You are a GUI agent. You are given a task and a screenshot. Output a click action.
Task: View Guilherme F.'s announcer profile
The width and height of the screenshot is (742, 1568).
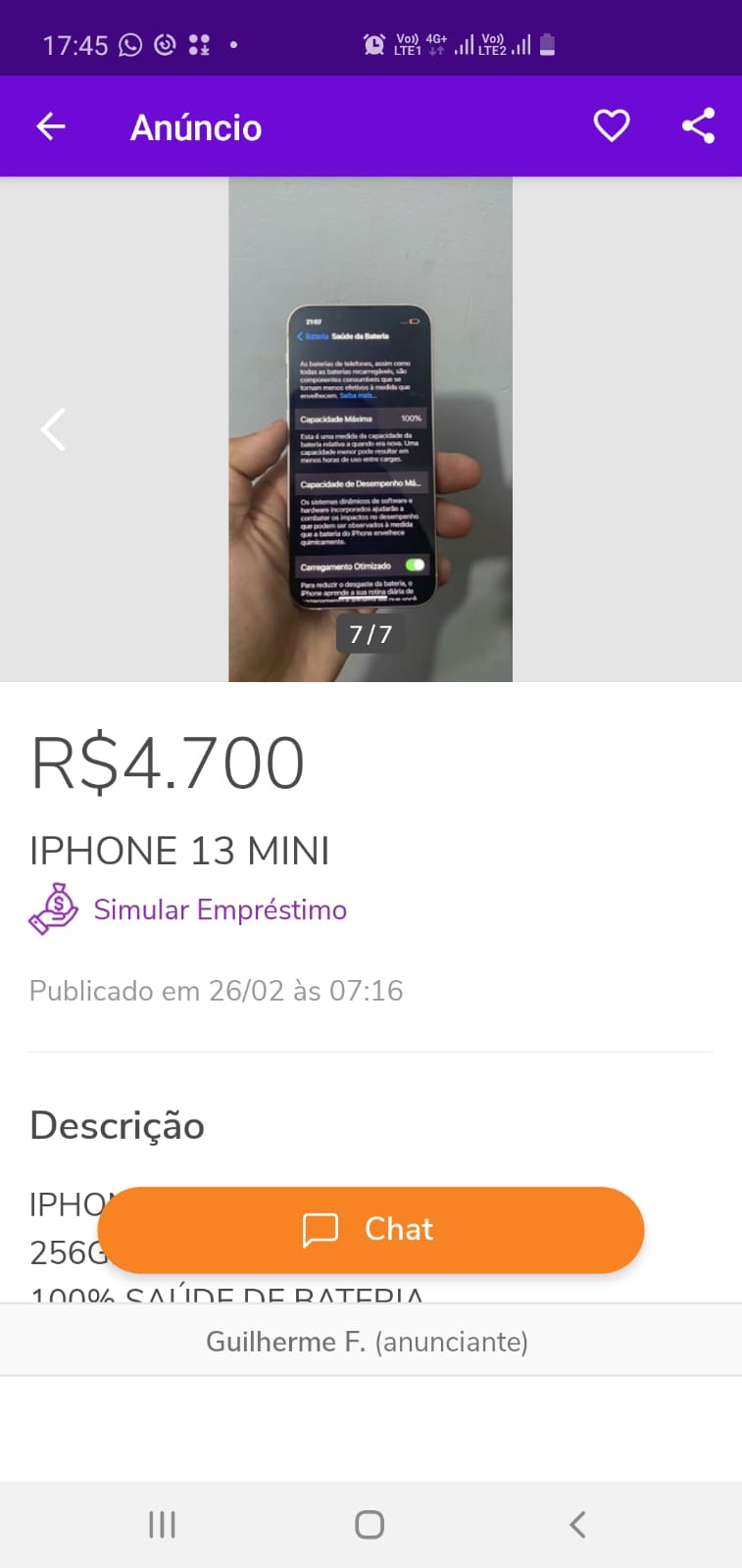(x=368, y=1341)
